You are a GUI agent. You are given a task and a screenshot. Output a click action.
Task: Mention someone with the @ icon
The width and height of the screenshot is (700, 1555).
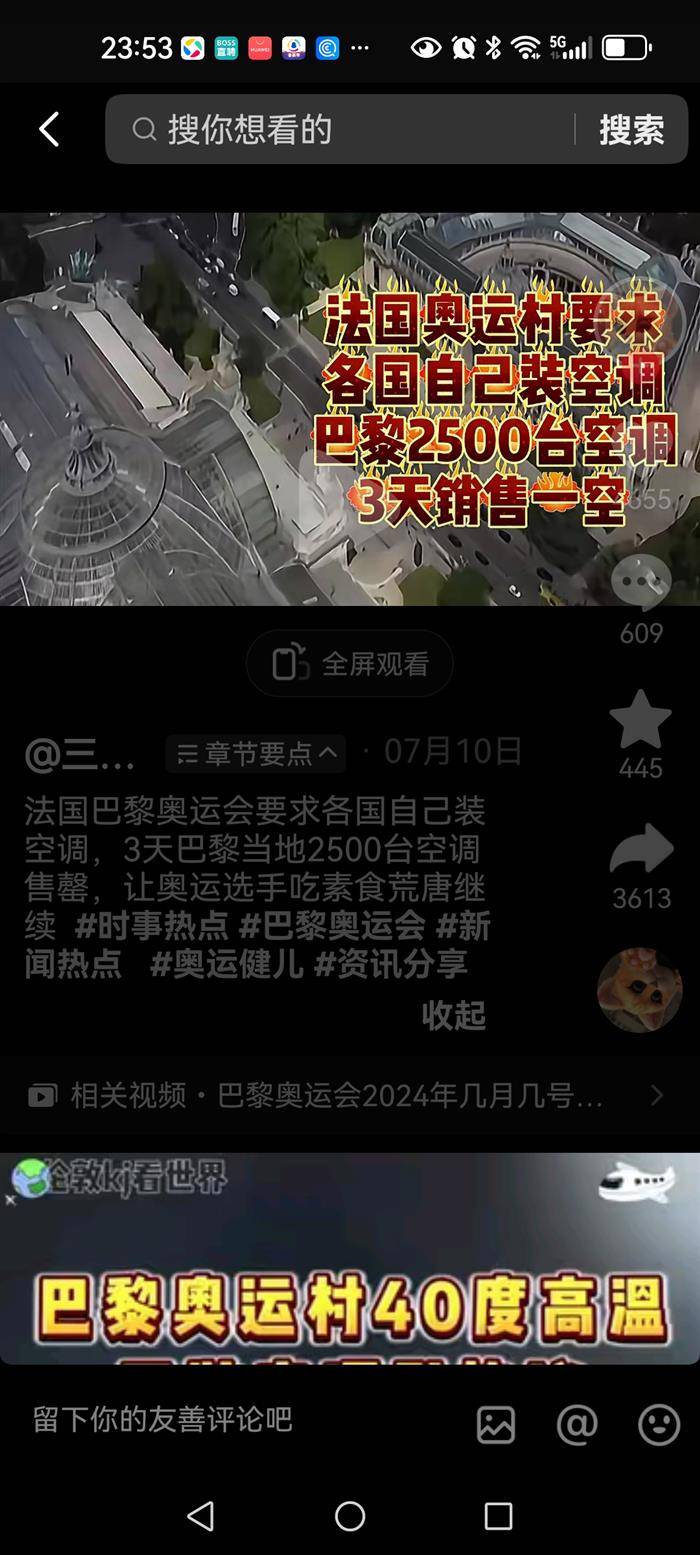pyautogui.click(x=577, y=1424)
